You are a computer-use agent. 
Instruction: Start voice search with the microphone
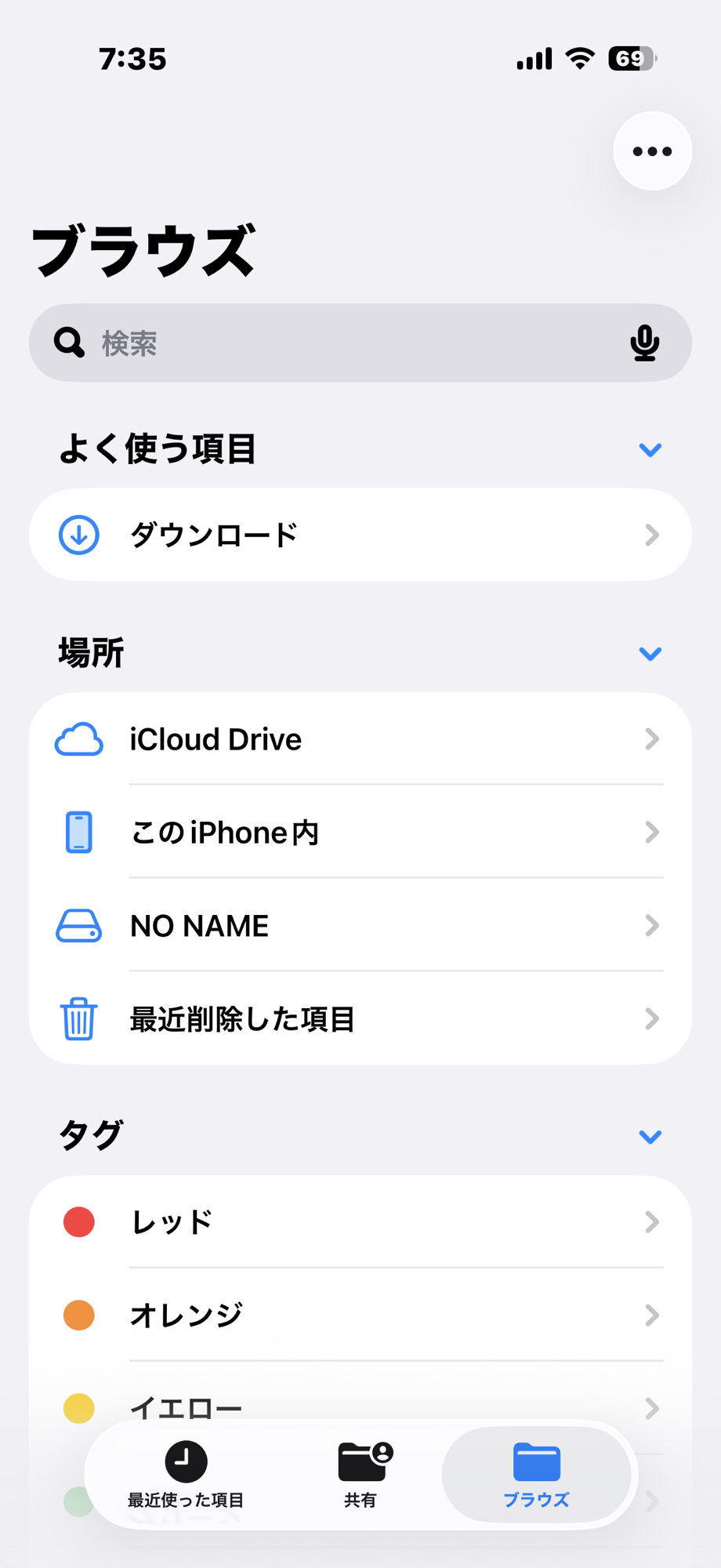pyautogui.click(x=644, y=343)
